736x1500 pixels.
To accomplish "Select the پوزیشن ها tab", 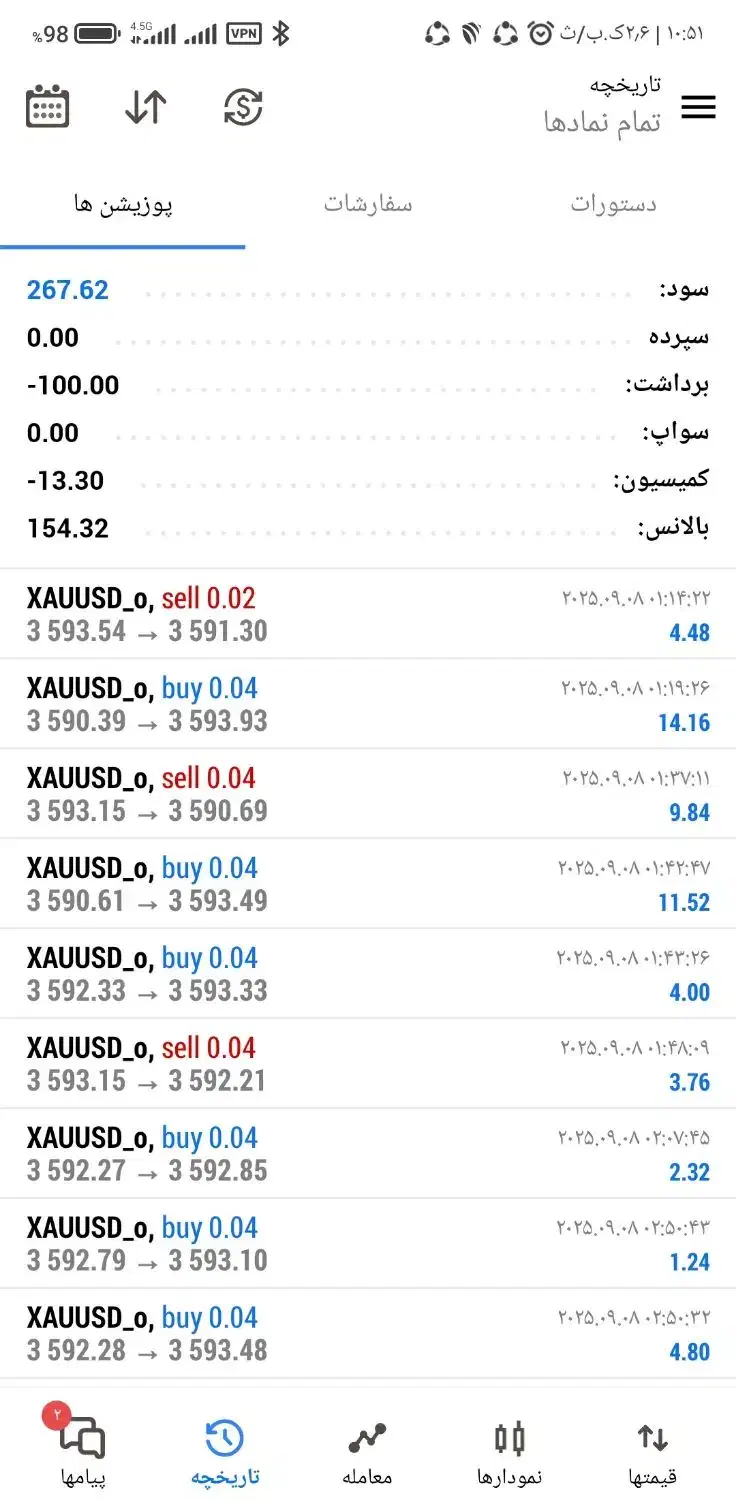I will point(123,204).
